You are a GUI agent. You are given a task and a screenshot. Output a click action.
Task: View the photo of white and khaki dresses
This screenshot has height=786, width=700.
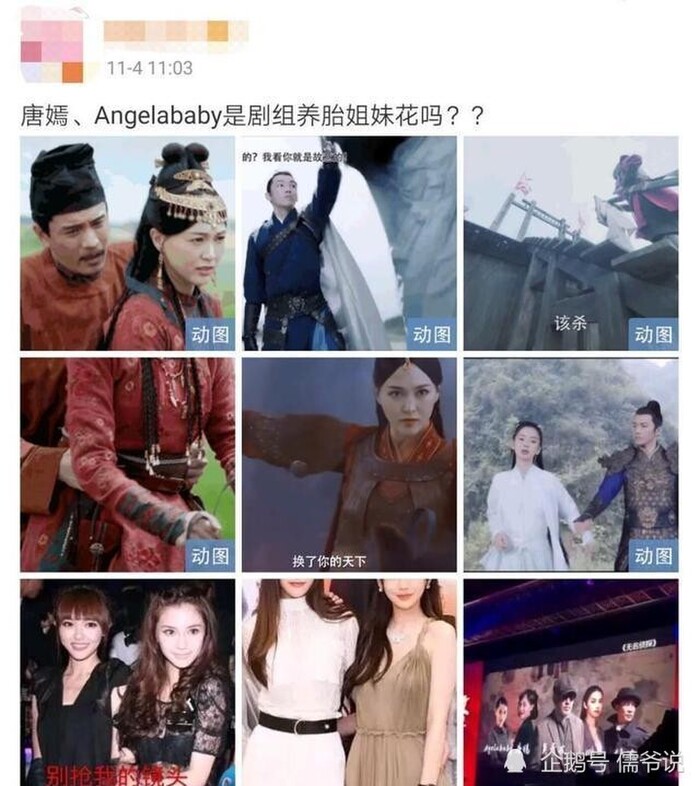349,682
